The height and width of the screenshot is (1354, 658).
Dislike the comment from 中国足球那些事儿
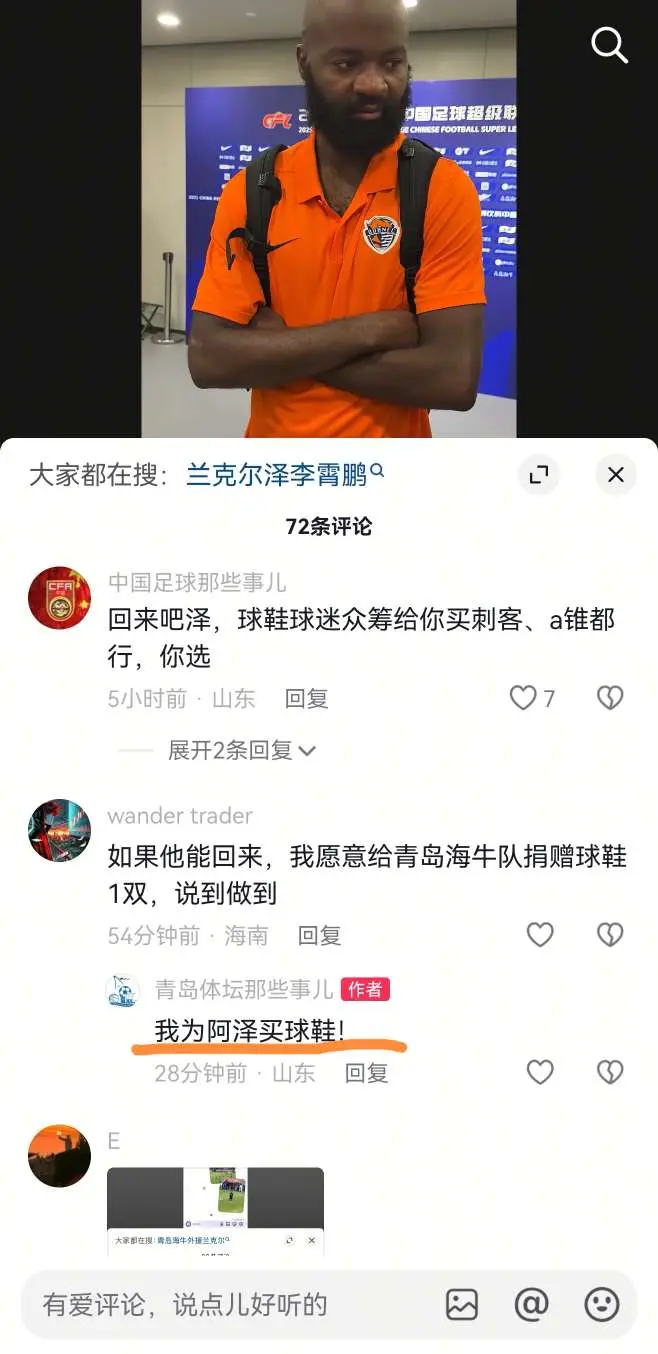[610, 698]
